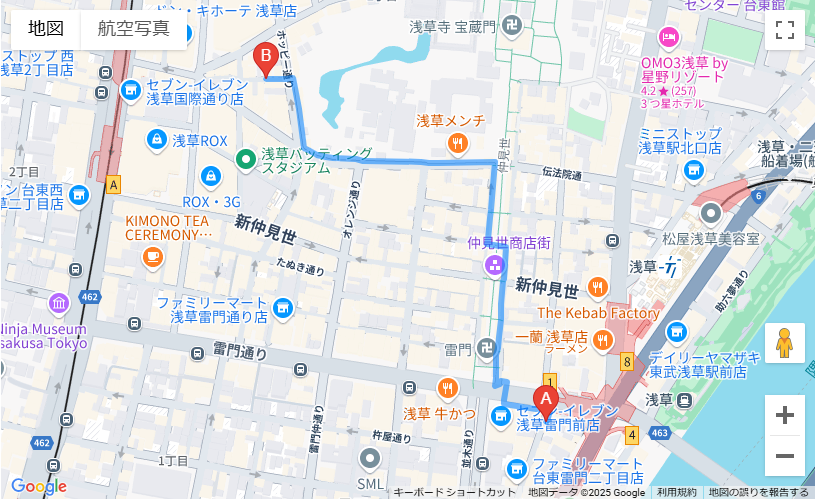The height and width of the screenshot is (499, 815).
Task: Open Street View pegman
Action: 785,343
